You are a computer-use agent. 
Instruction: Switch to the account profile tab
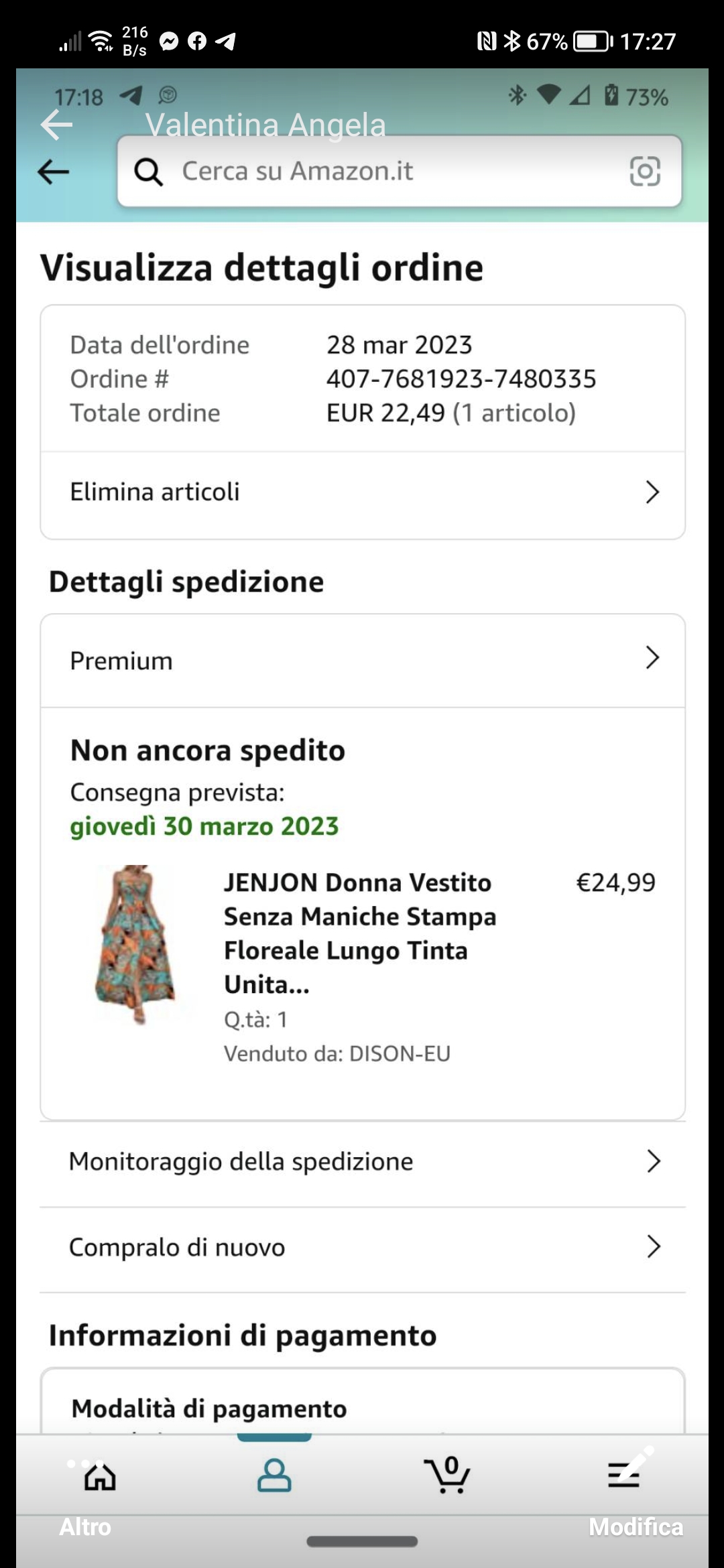(x=274, y=1476)
